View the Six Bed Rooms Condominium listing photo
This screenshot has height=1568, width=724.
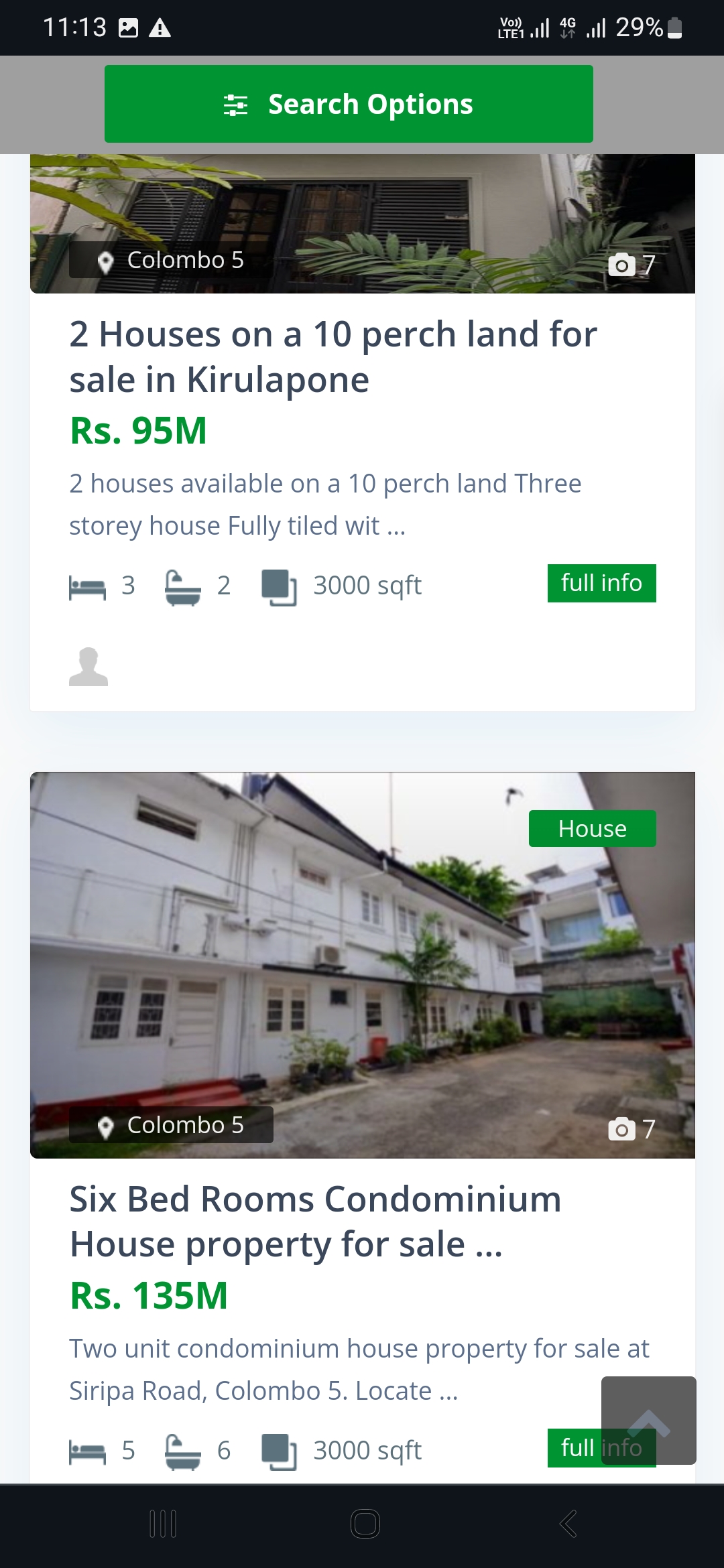(362, 965)
